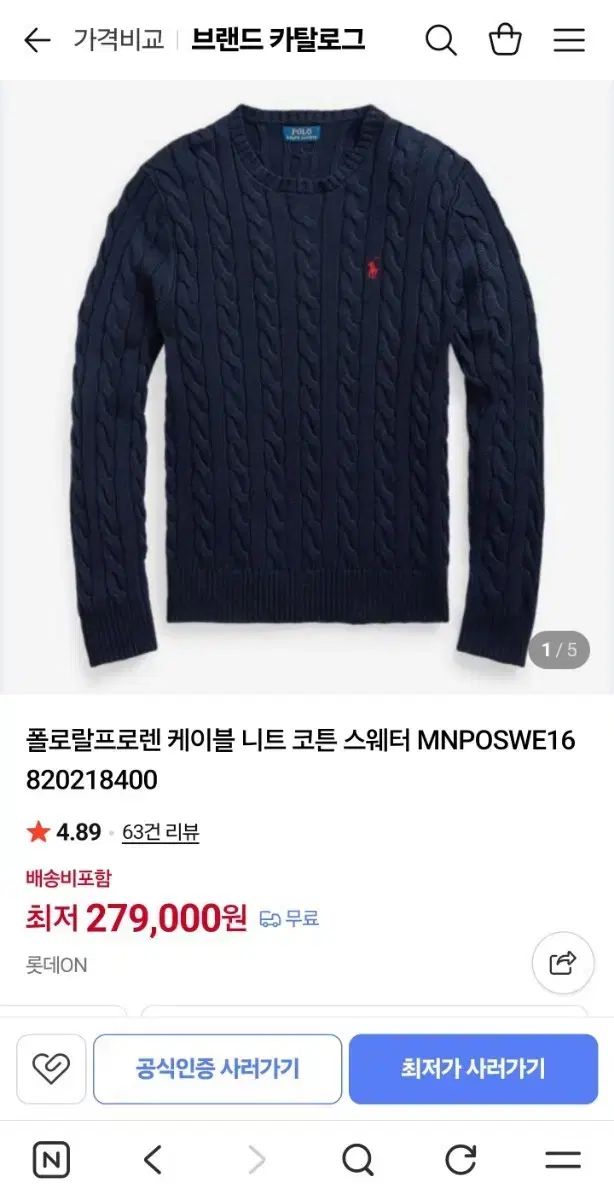Screen dimensions: 614x1200
Task: Open the navy cable sweater product image
Action: [x=307, y=387]
